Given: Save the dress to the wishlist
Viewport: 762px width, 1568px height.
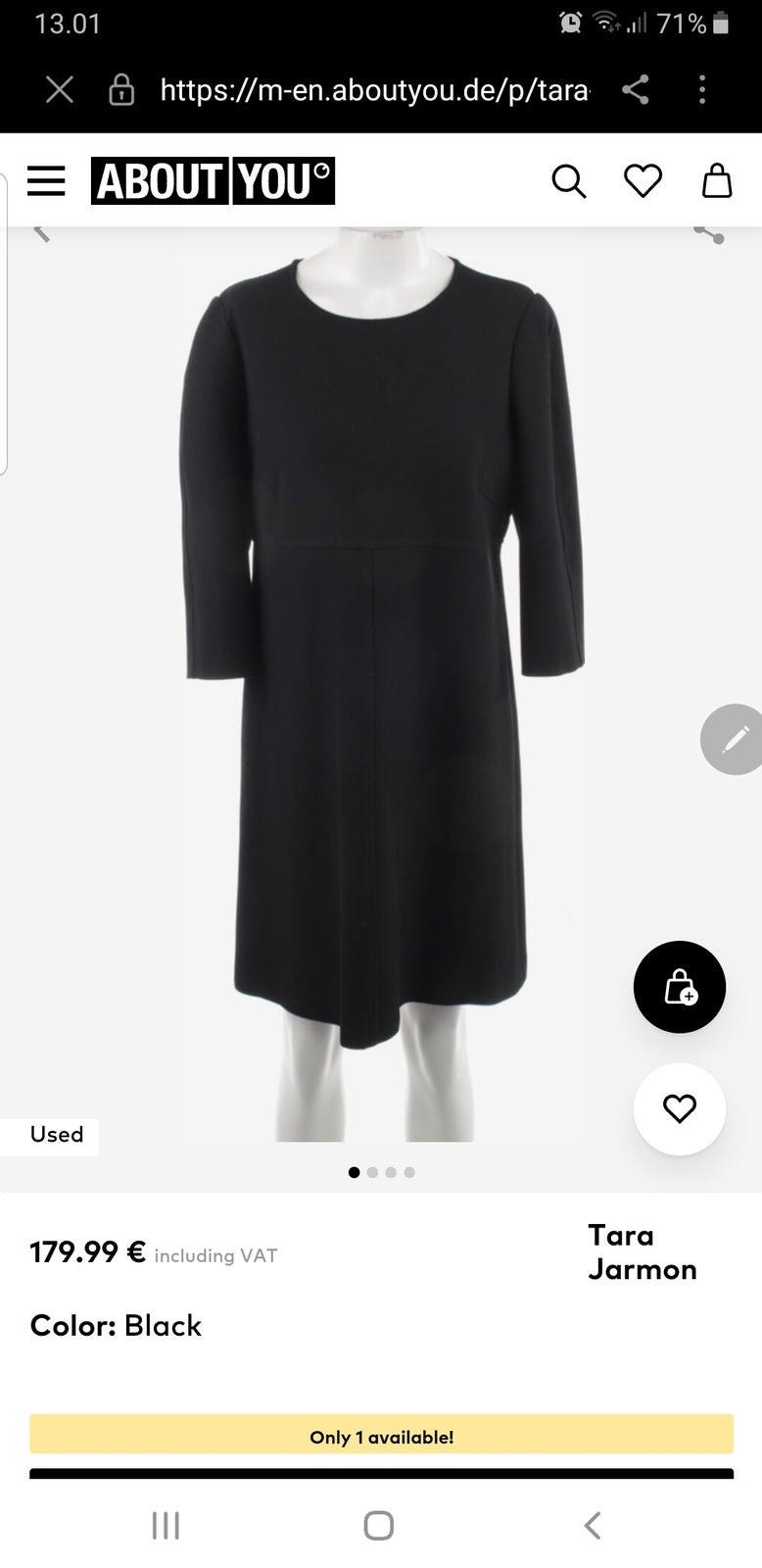Looking at the screenshot, I should pos(679,1108).
